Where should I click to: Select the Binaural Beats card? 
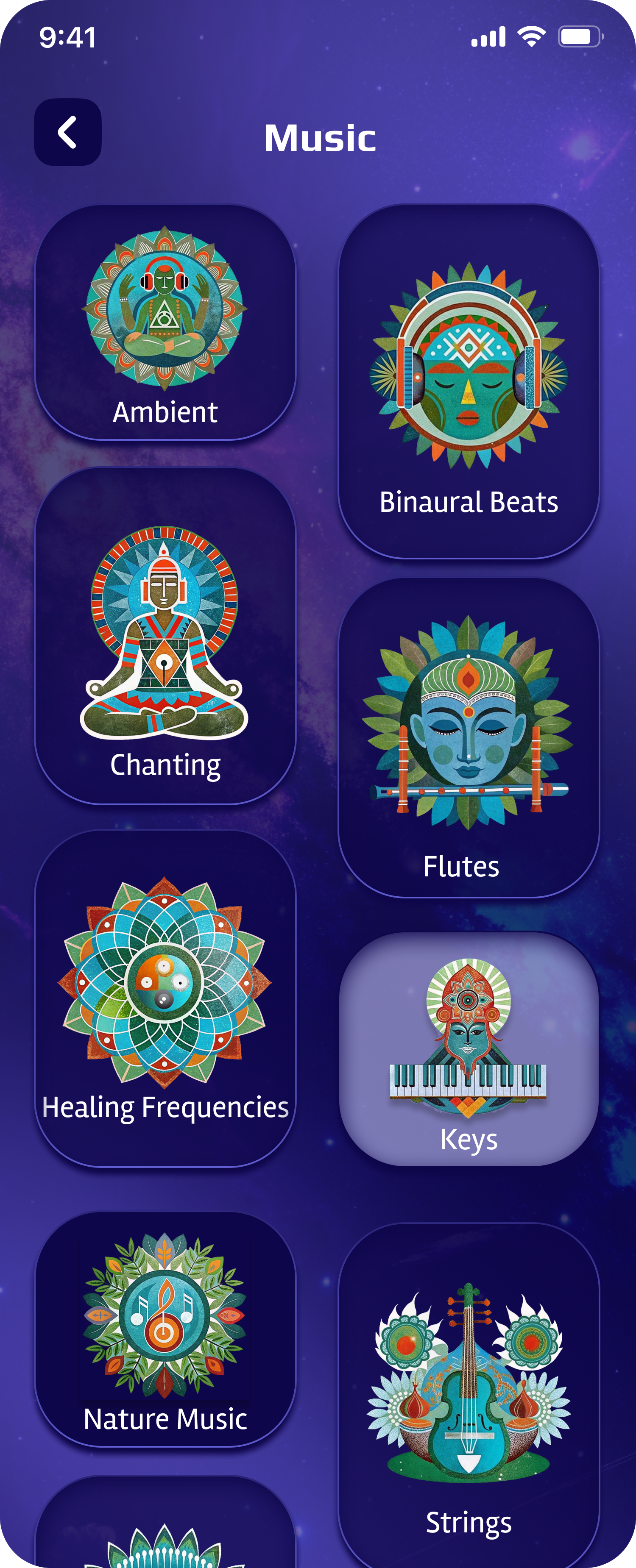coord(469,382)
